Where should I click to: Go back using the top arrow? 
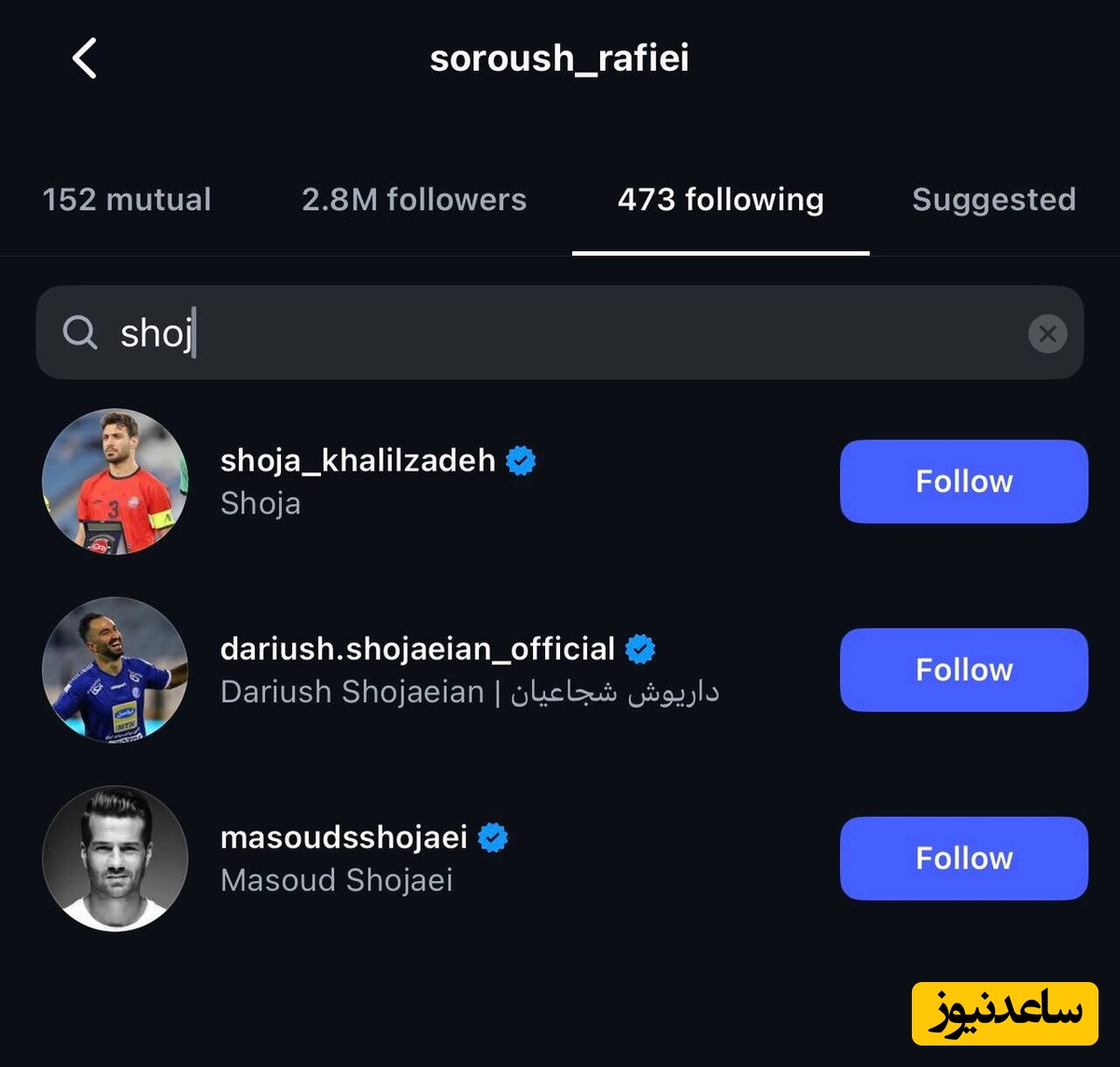pyautogui.click(x=85, y=59)
